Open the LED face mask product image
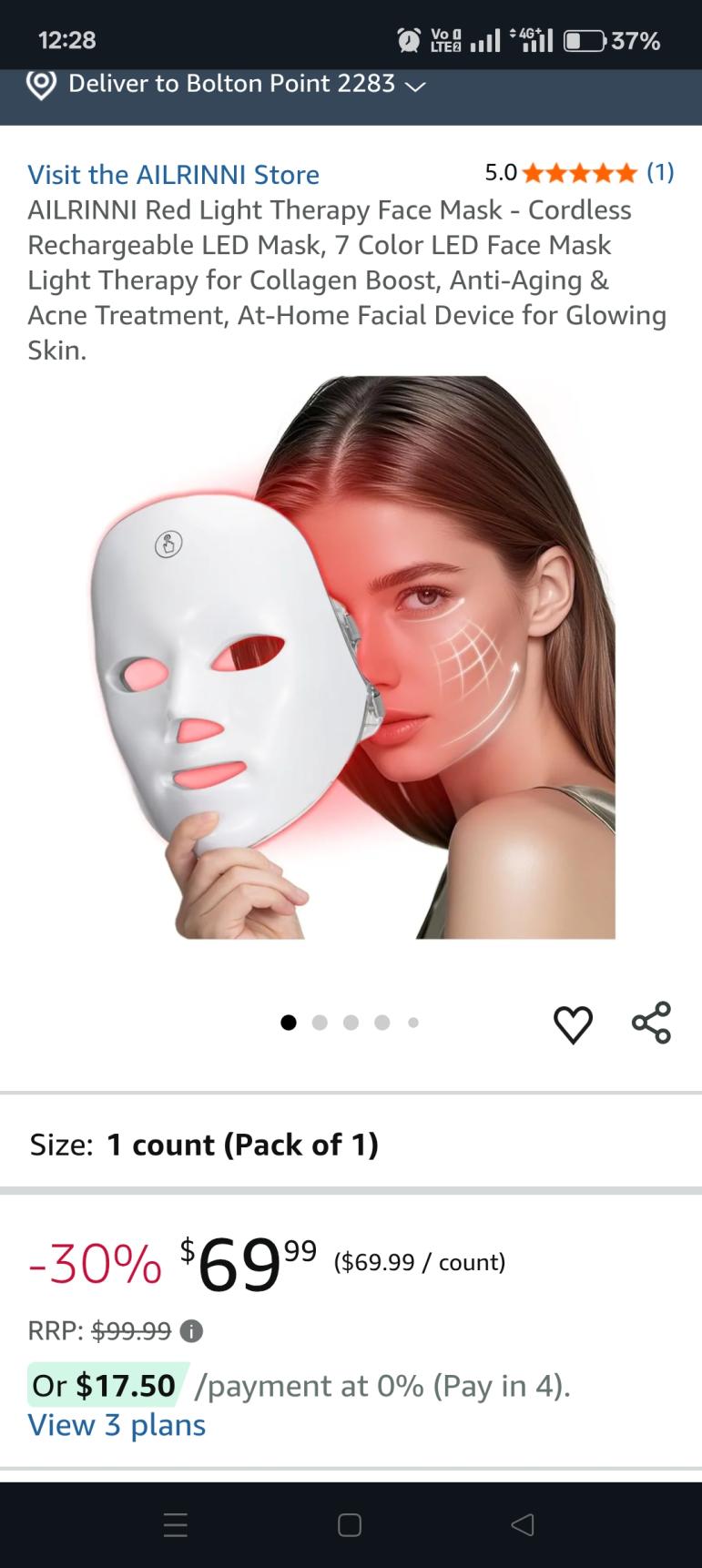702x1568 pixels. pyautogui.click(x=353, y=657)
